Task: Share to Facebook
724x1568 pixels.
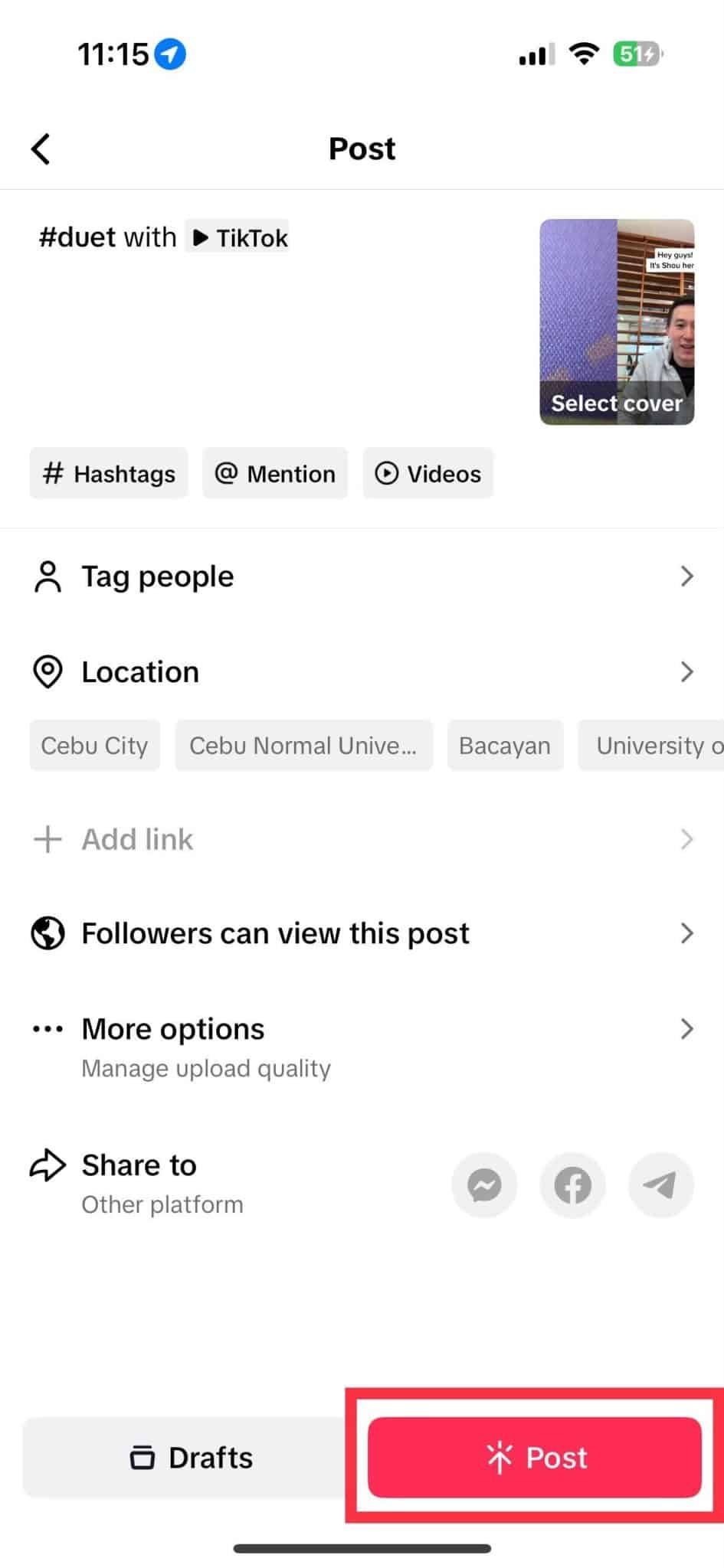Action: point(572,1185)
